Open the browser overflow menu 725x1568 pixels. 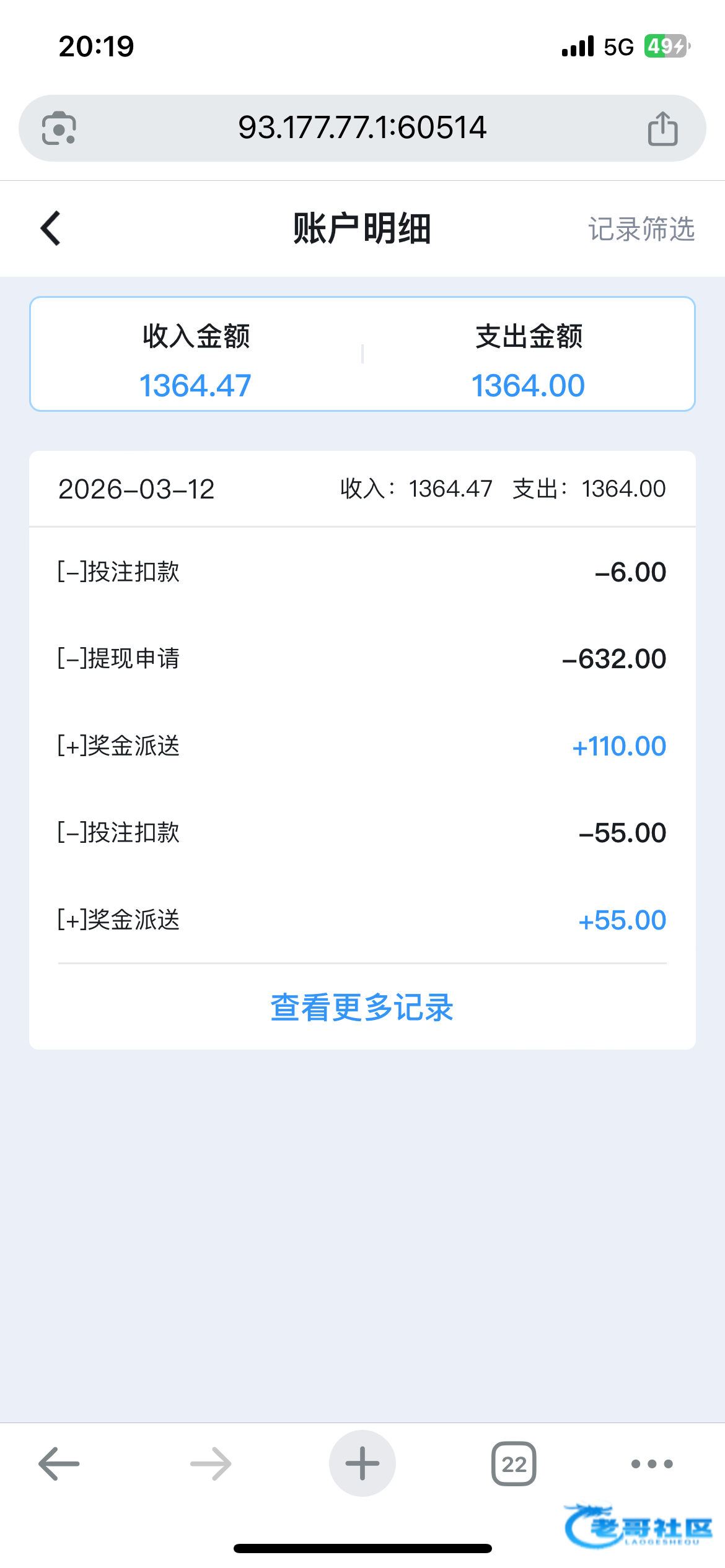(x=652, y=1464)
